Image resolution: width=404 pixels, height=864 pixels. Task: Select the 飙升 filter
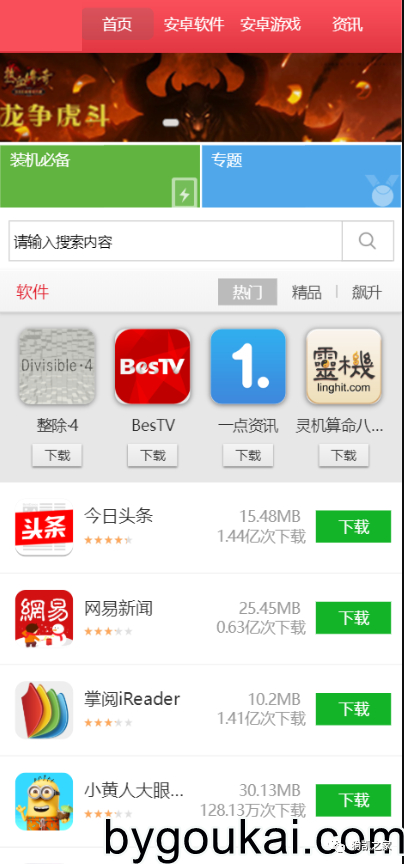coord(367,292)
